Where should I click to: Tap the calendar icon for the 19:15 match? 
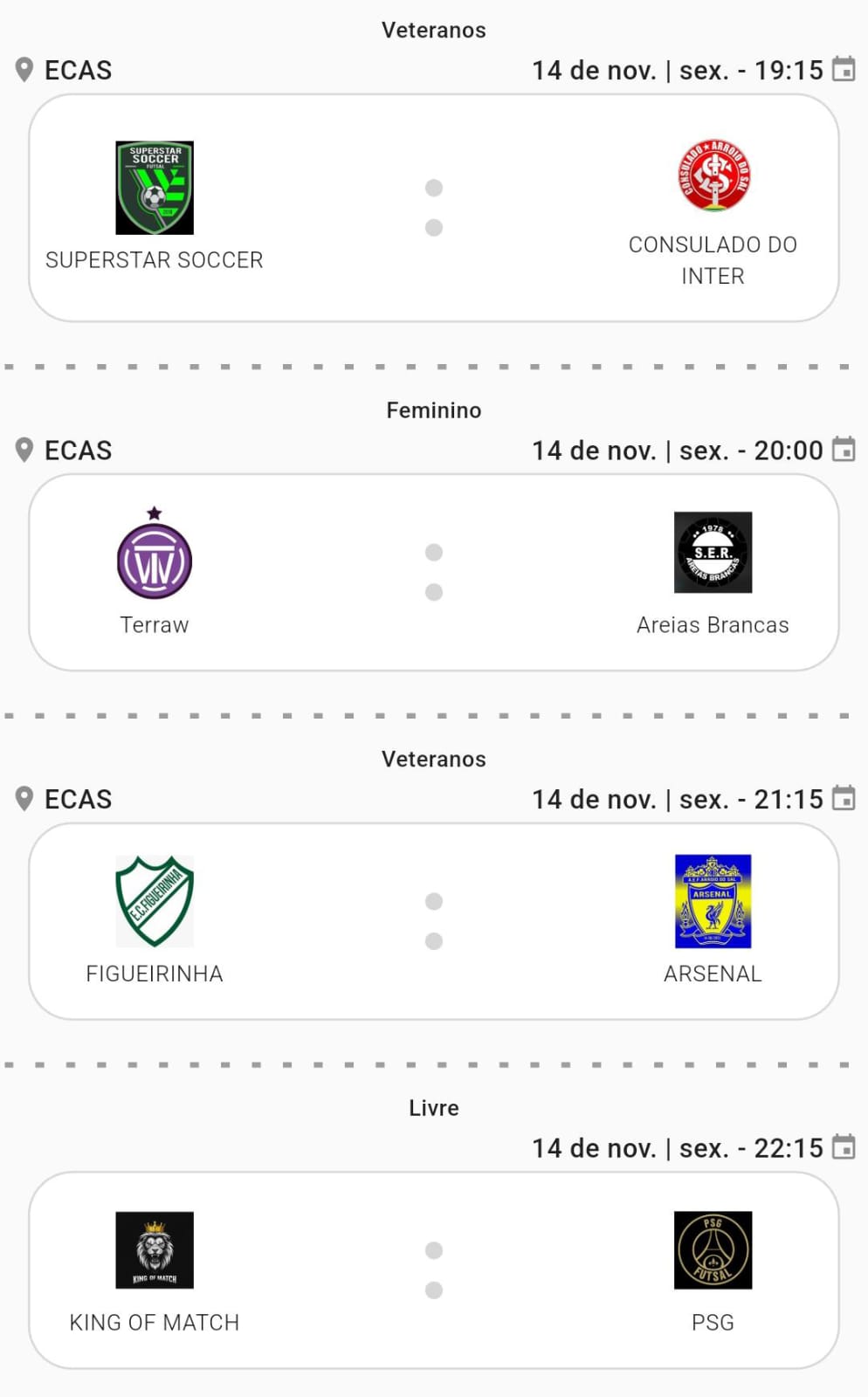844,69
